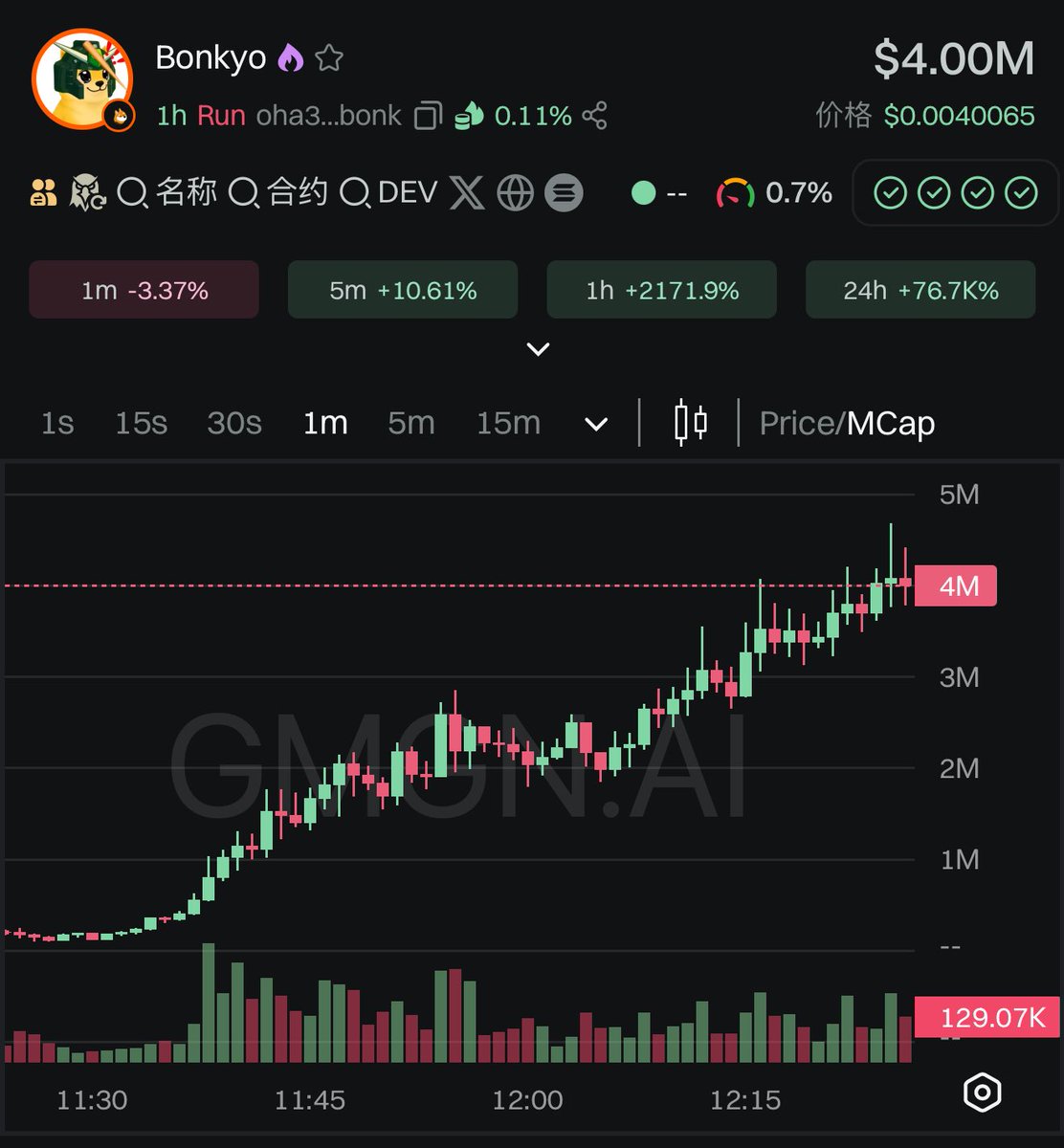
Task: Switch chart to 30s interval
Action: (234, 423)
